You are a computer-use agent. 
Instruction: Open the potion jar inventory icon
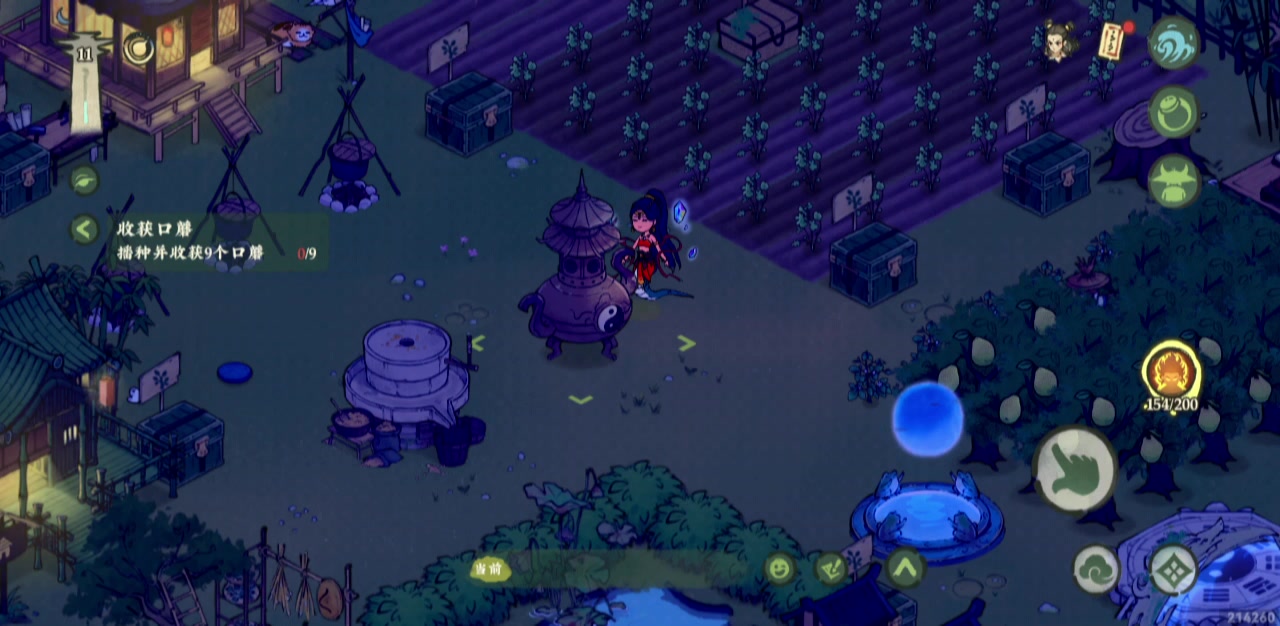[1173, 112]
